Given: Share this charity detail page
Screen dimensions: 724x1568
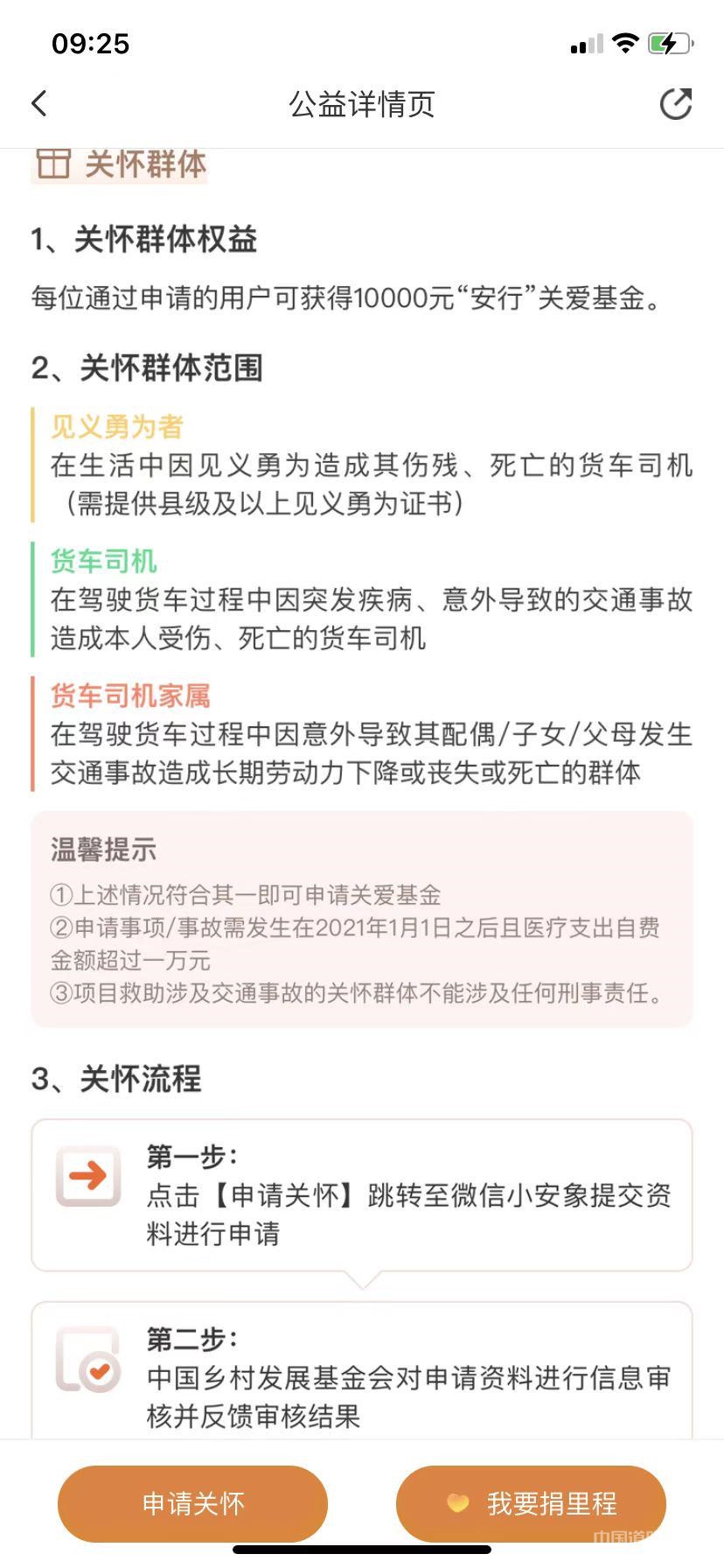Looking at the screenshot, I should point(675,103).
